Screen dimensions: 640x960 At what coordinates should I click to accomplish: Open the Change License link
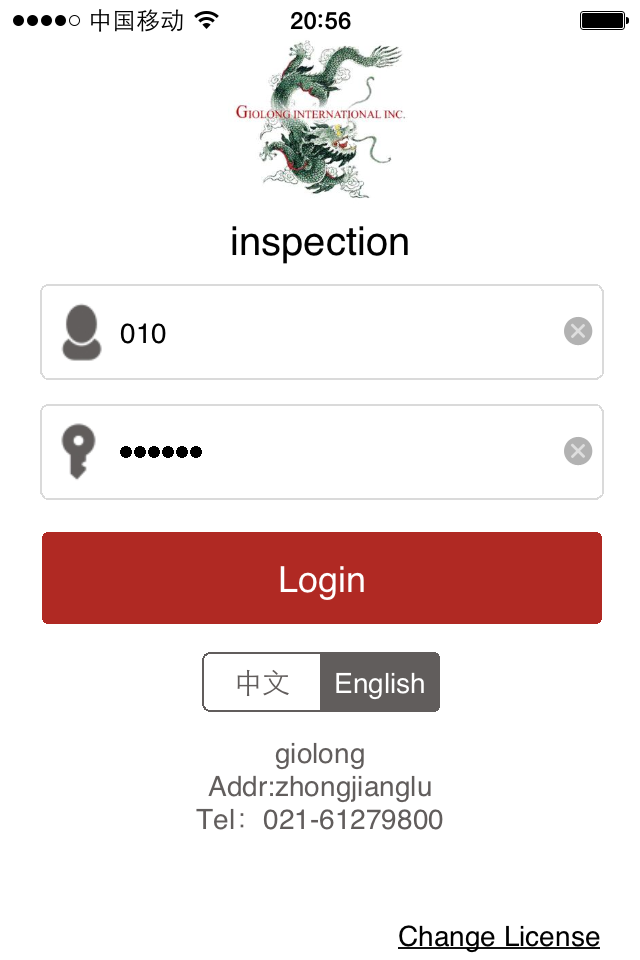click(498, 937)
